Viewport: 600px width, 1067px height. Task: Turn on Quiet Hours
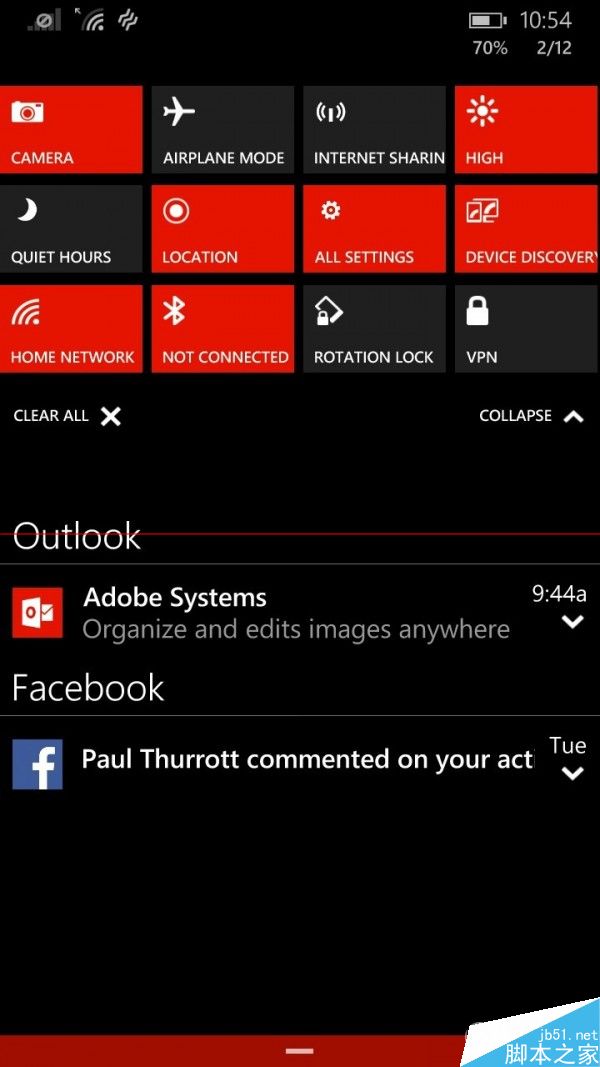point(71,229)
